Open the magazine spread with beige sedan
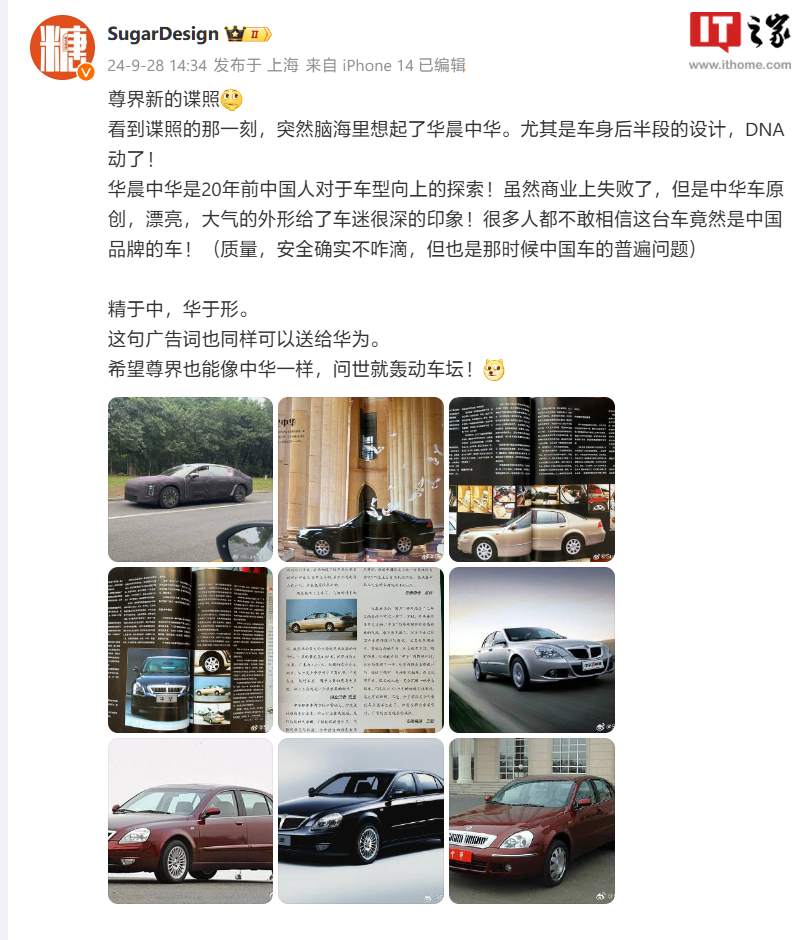 point(531,479)
